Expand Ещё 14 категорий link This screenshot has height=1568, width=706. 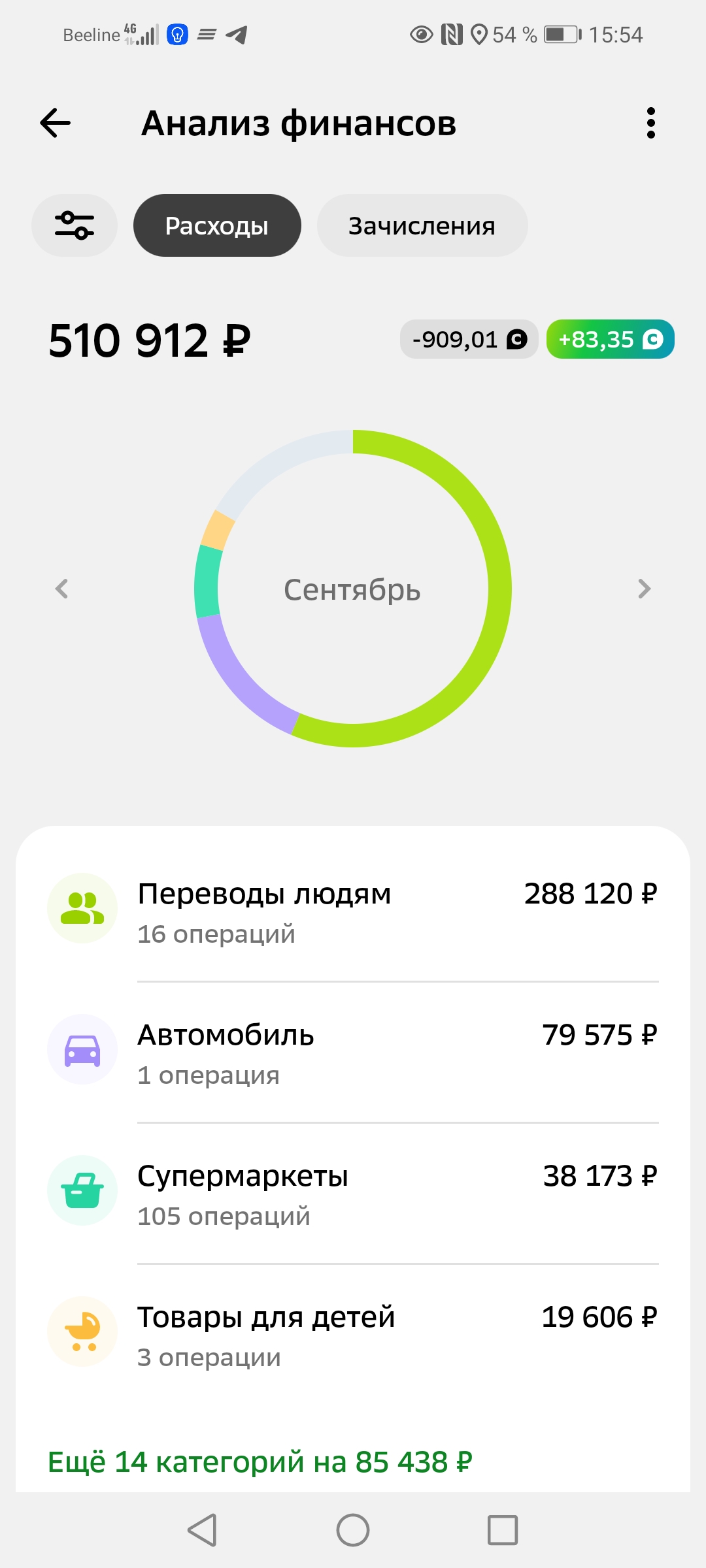click(x=260, y=1462)
